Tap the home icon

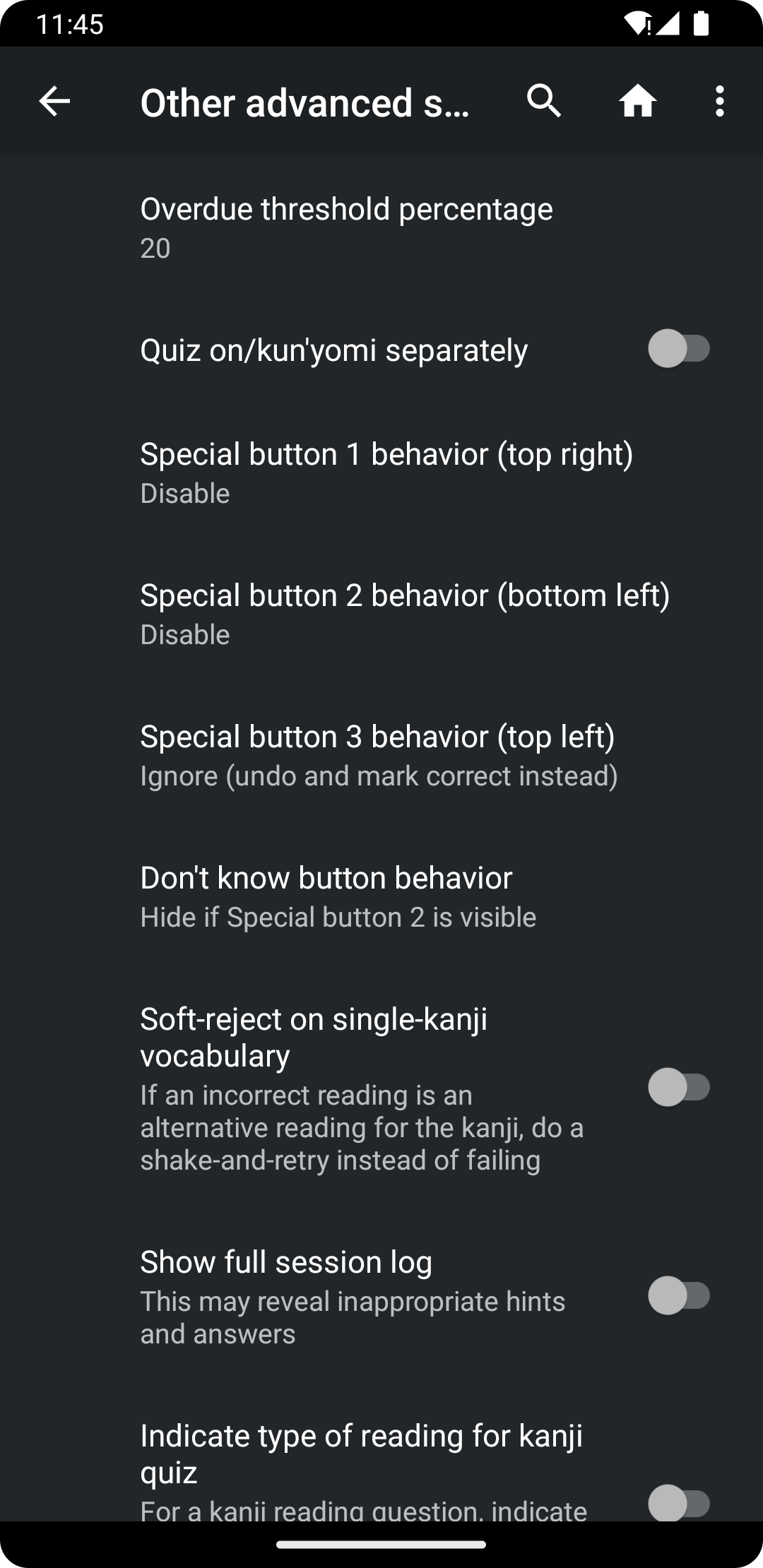tap(638, 102)
